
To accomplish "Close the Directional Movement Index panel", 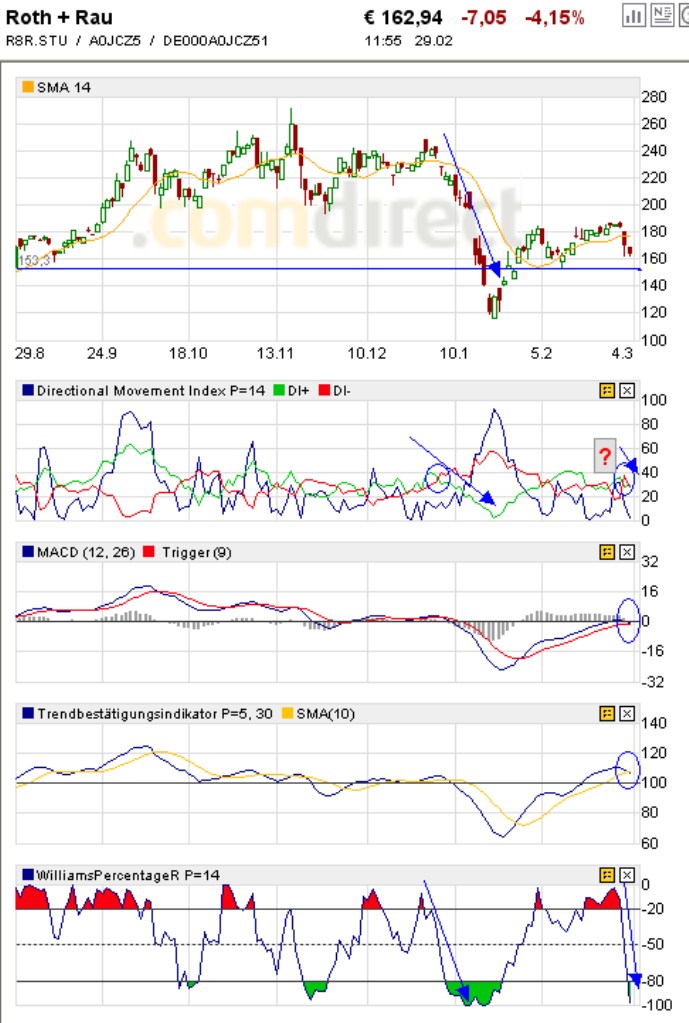I will click(627, 391).
